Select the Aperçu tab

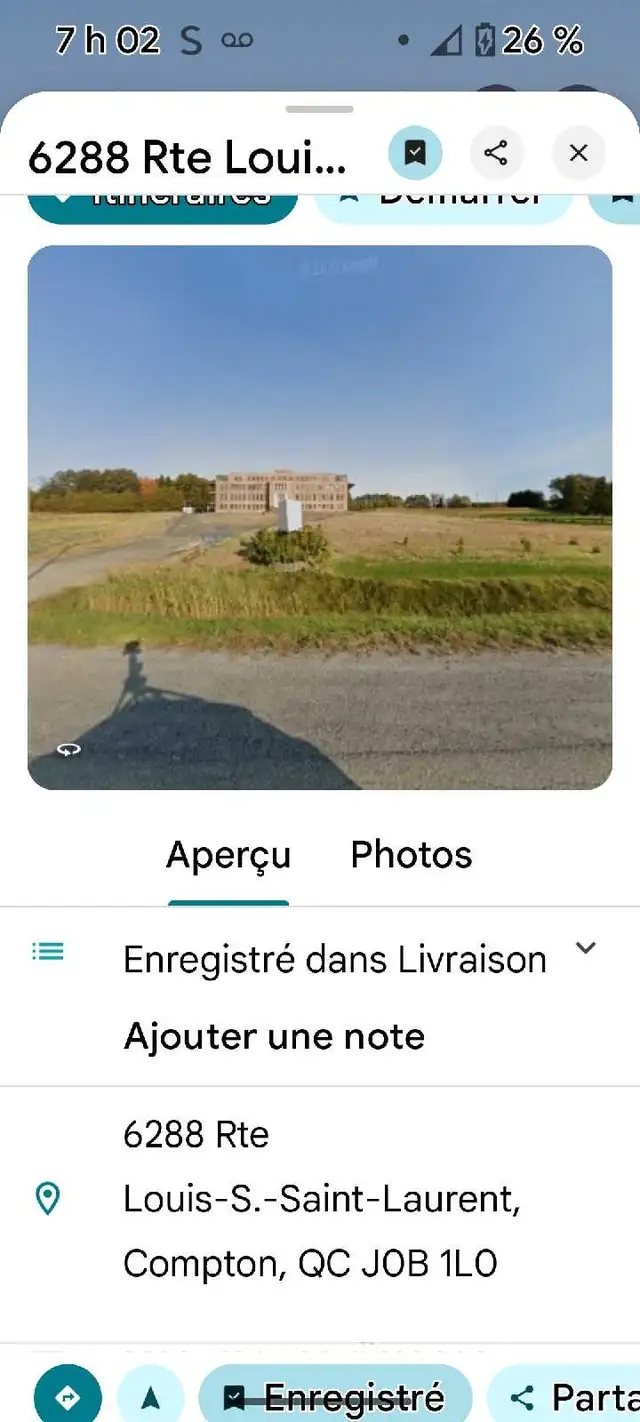228,856
